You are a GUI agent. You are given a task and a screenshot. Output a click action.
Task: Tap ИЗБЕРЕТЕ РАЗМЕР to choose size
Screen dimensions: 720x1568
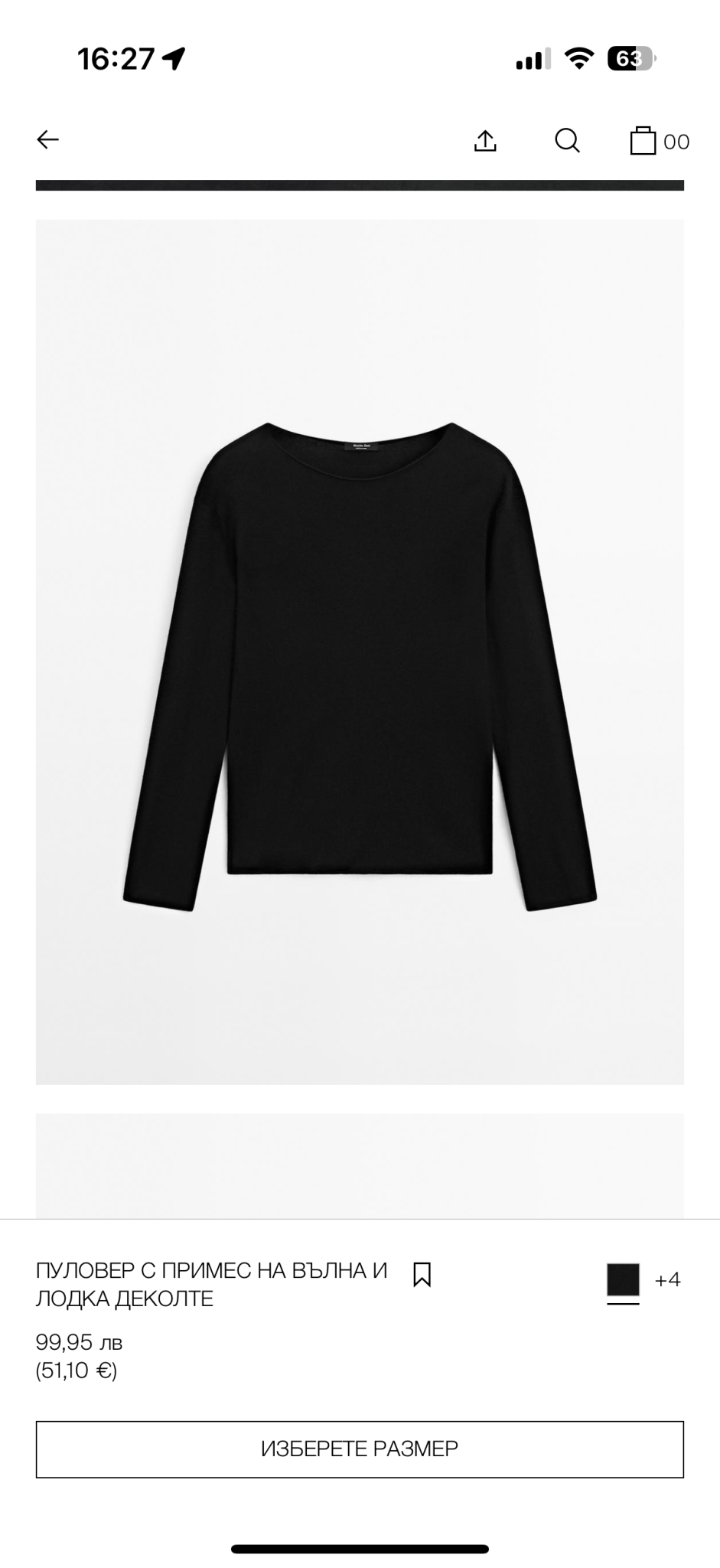(x=360, y=1449)
